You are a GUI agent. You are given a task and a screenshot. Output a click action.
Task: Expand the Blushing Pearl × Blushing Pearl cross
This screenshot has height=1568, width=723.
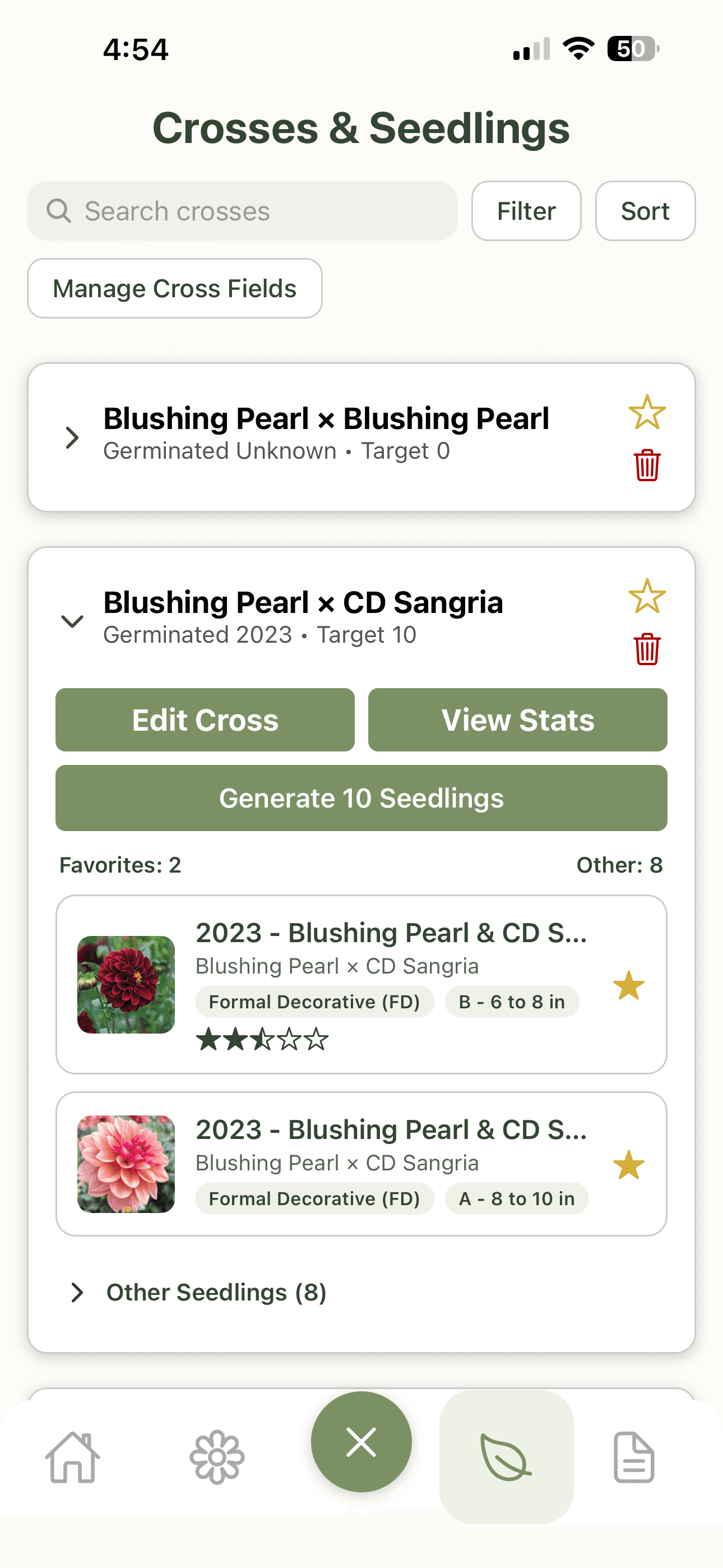pyautogui.click(x=72, y=437)
